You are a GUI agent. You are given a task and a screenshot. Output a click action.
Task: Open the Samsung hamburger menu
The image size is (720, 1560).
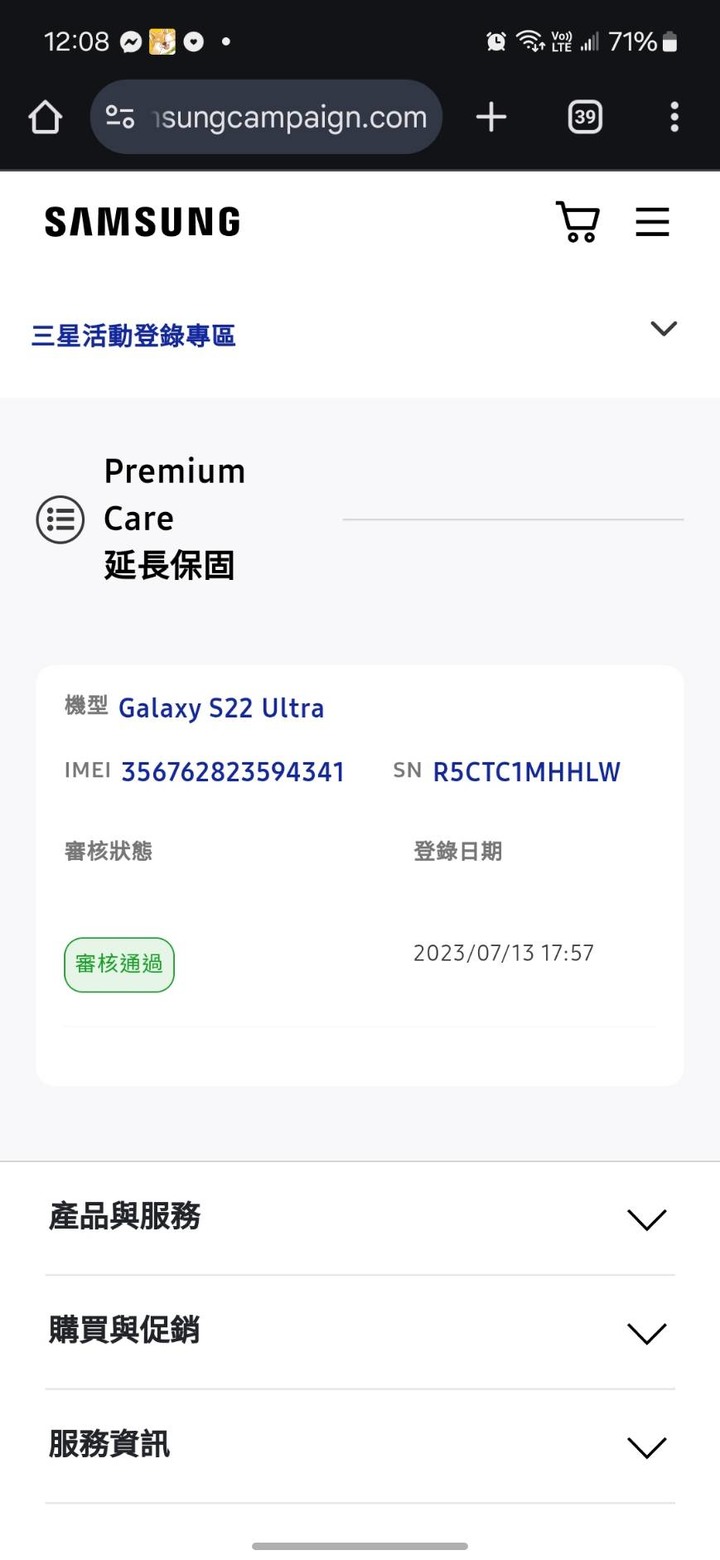click(x=652, y=222)
